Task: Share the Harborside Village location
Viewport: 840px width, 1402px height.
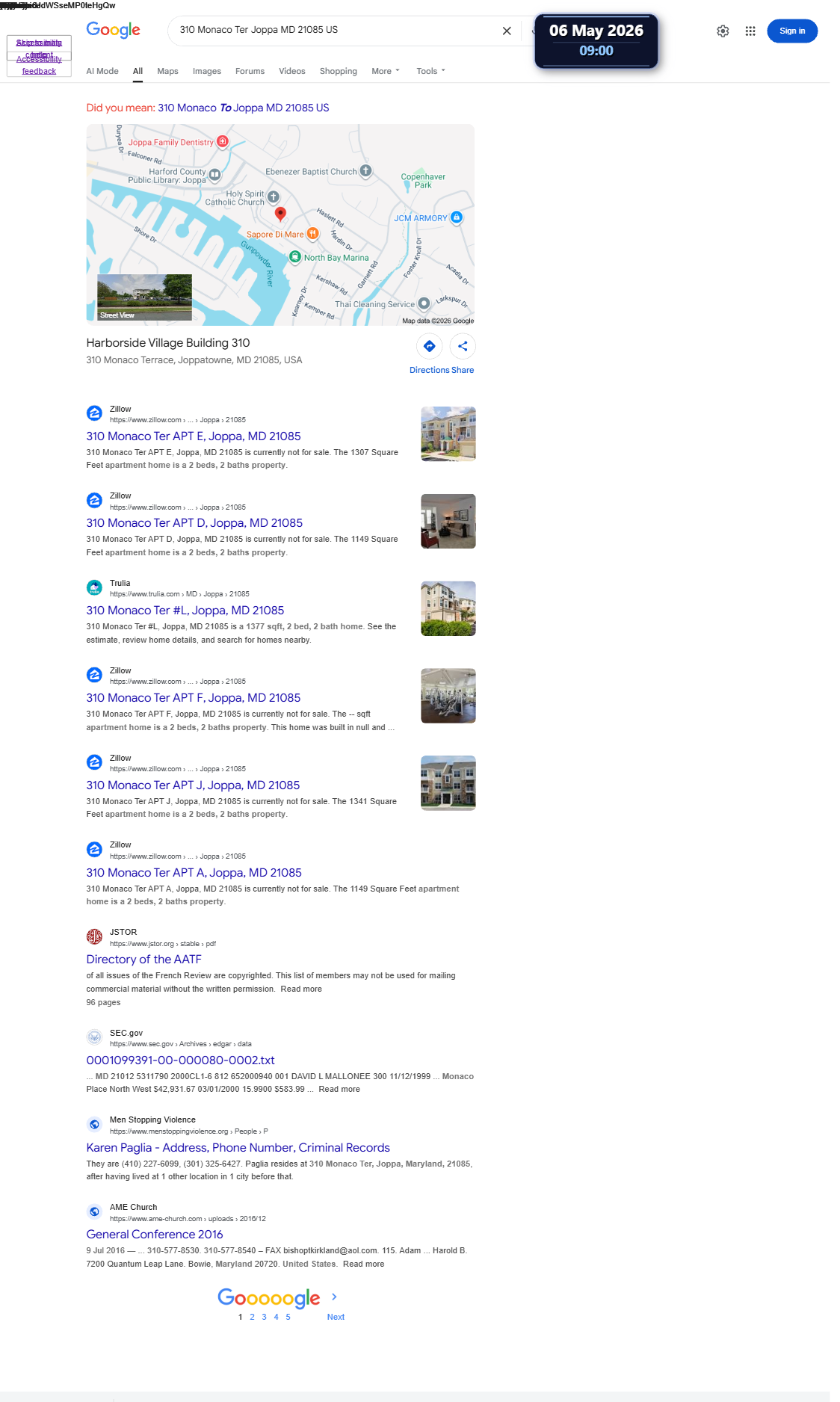Action: pyautogui.click(x=463, y=346)
